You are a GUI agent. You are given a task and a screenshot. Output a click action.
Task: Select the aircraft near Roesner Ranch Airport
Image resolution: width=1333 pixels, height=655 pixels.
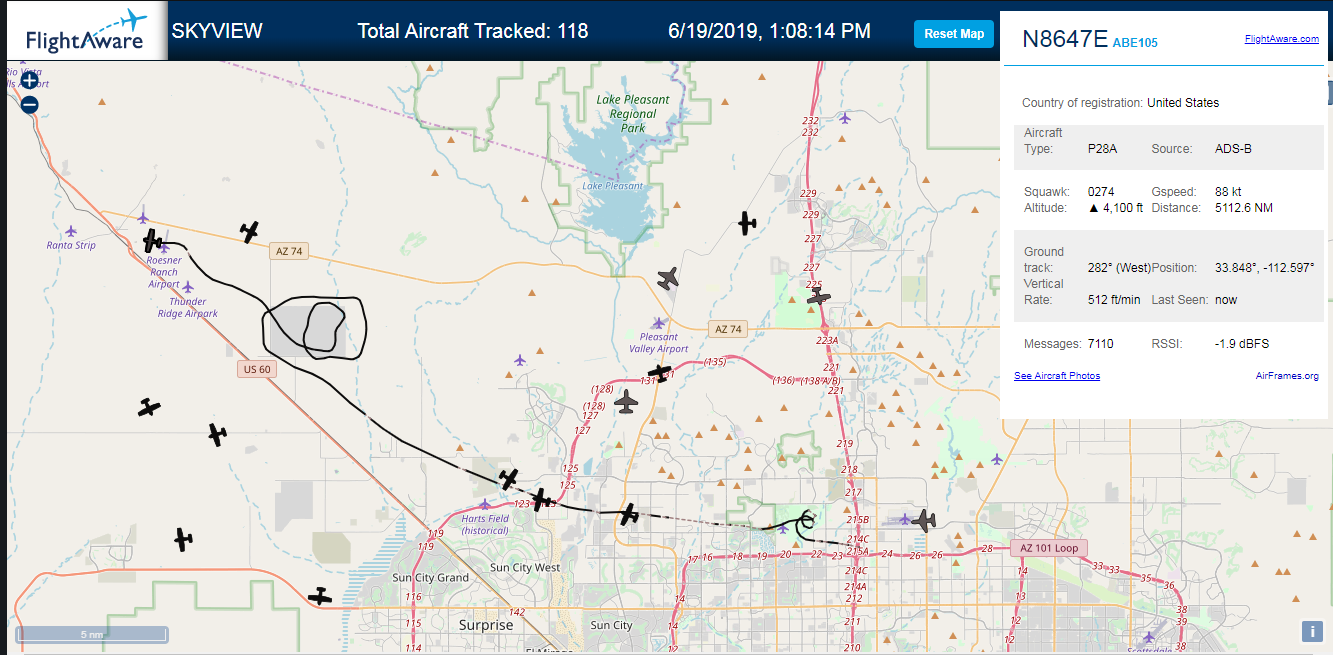153,241
